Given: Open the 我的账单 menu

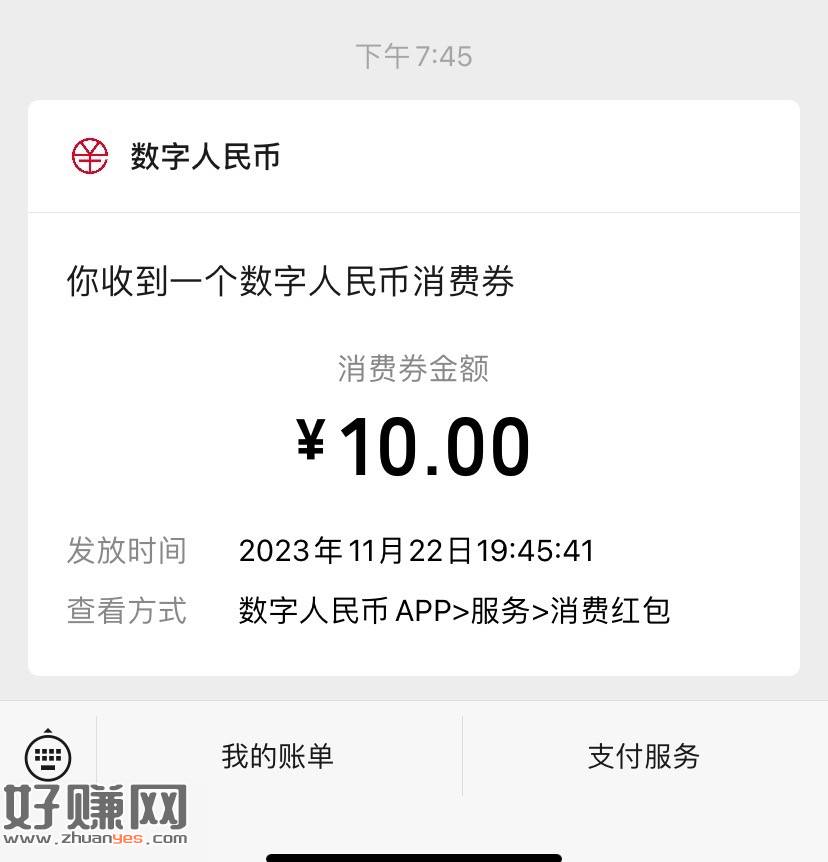Looking at the screenshot, I should (x=278, y=756).
